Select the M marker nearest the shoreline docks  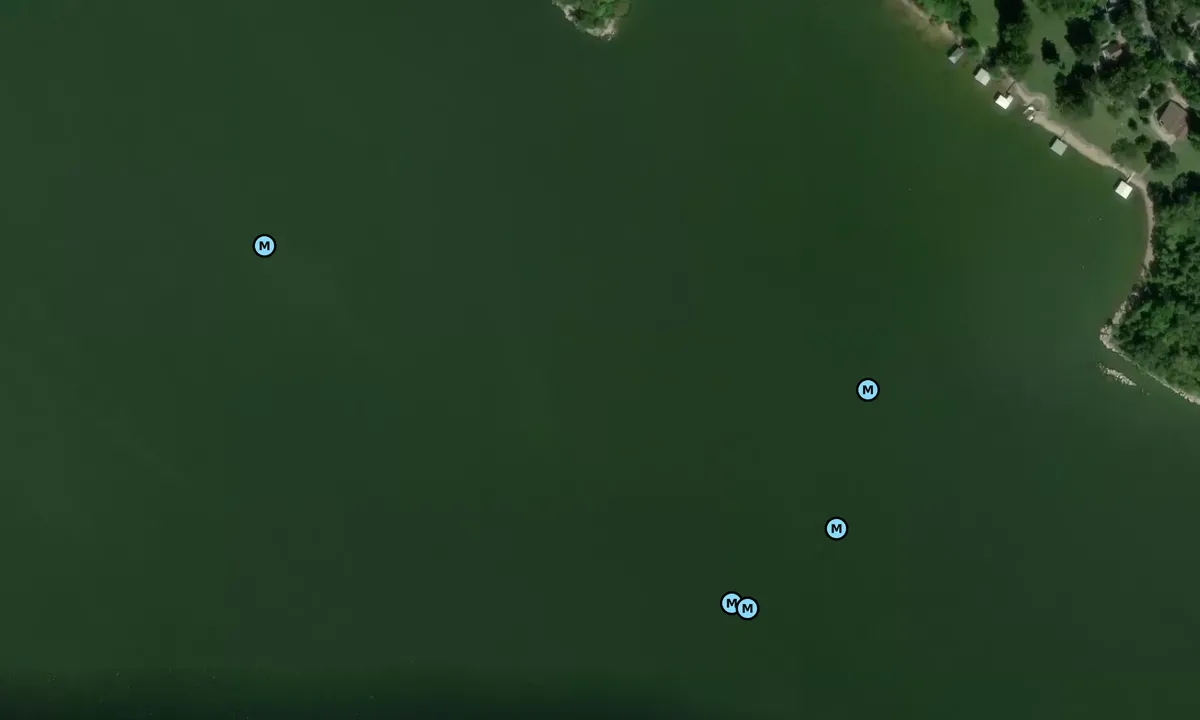click(x=868, y=390)
